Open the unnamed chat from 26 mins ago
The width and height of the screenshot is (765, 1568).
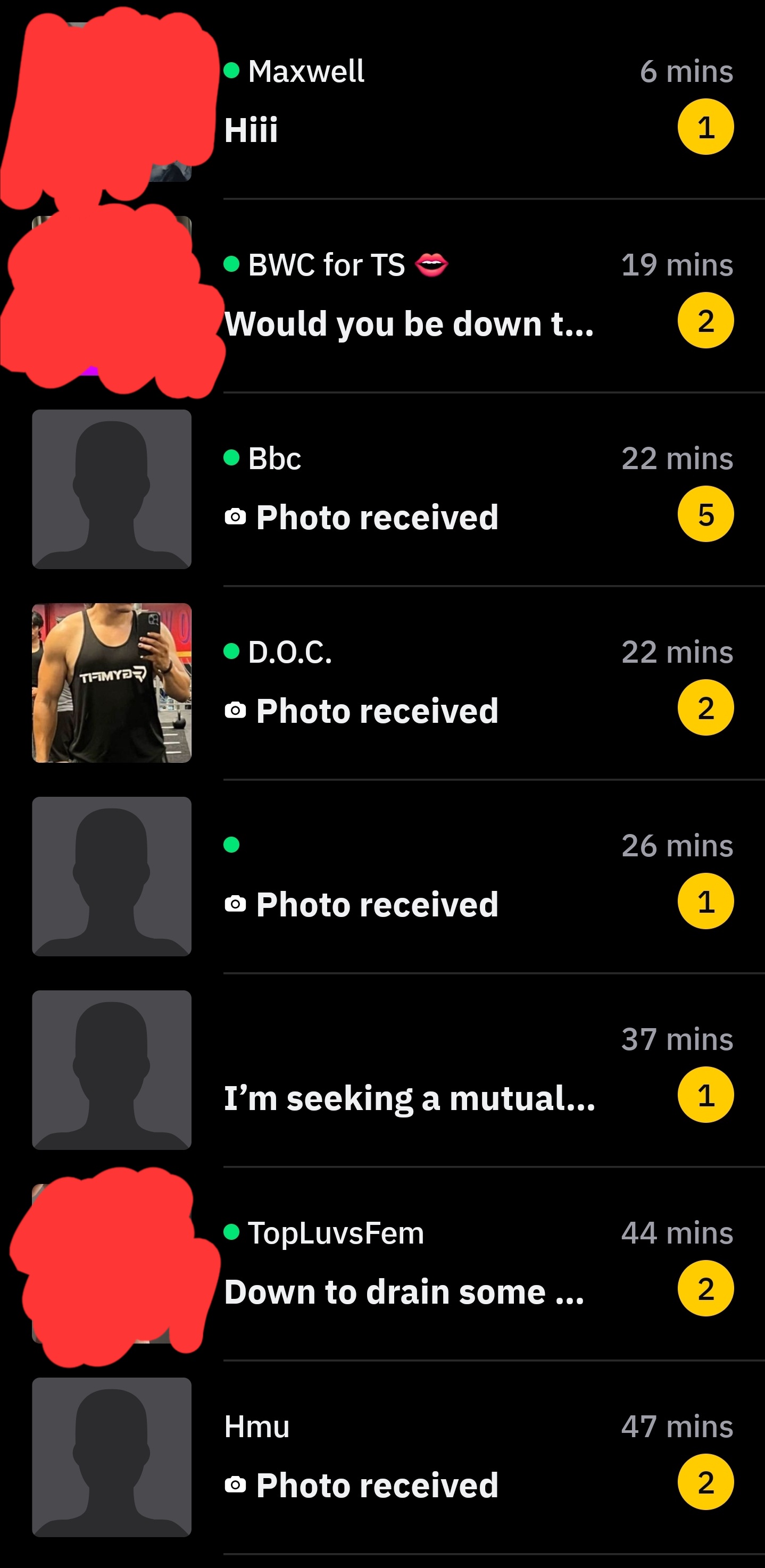(x=426, y=876)
